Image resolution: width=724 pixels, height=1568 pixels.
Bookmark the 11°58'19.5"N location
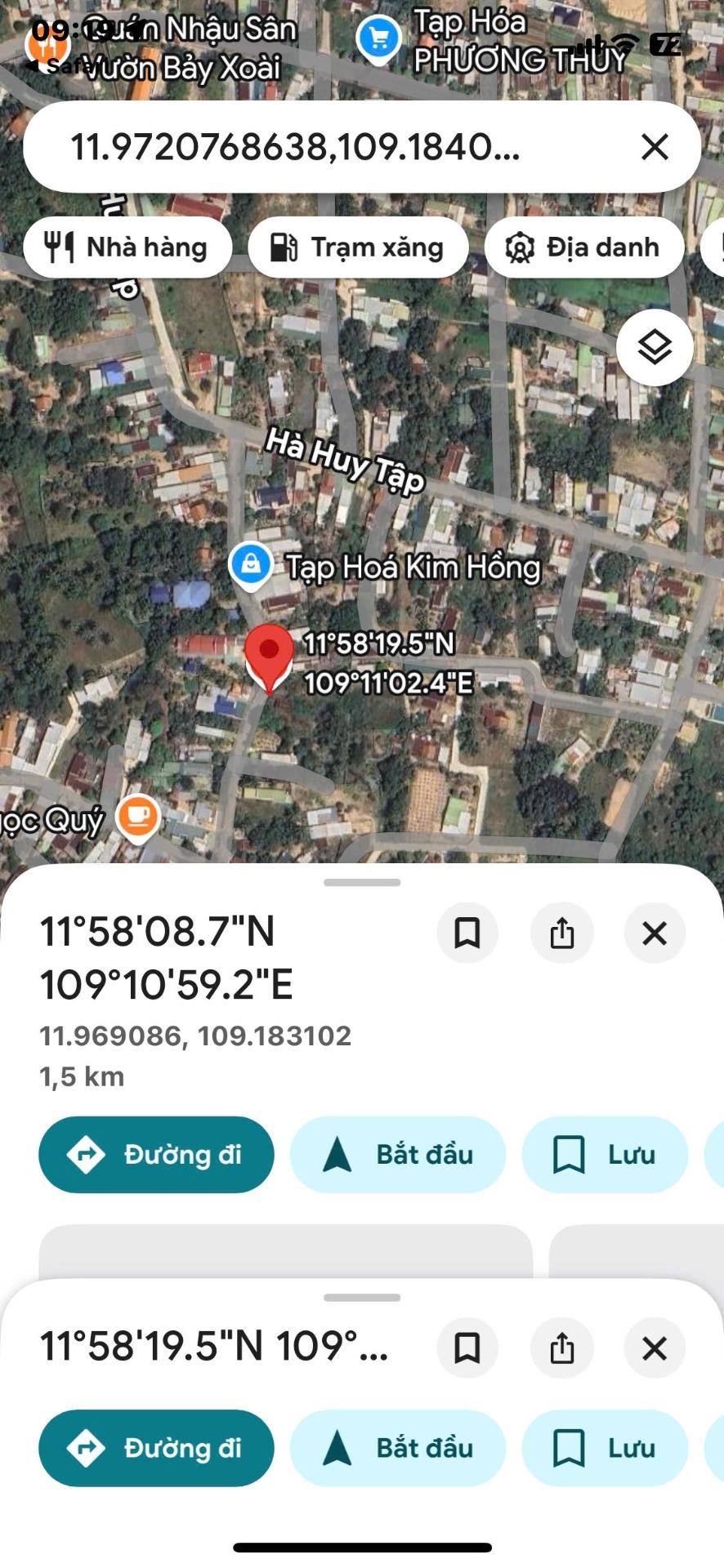pos(467,1348)
